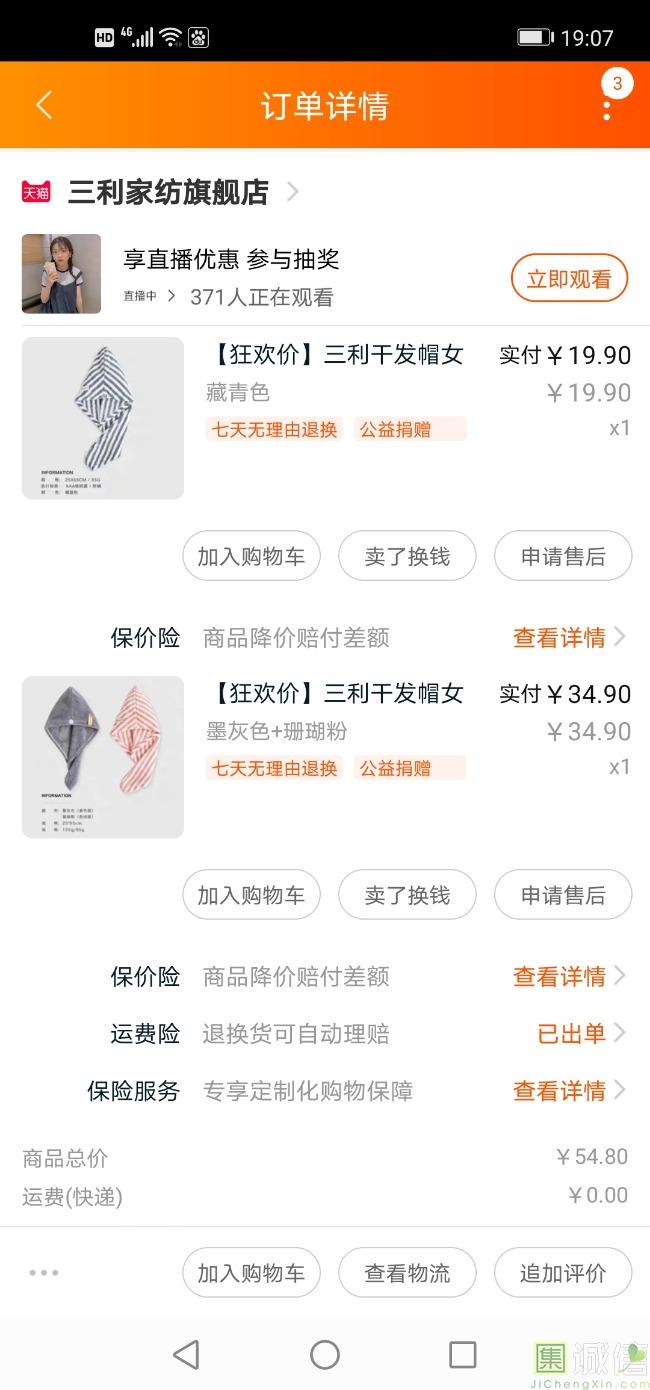This screenshot has height=1390, width=650.
Task: Open the 三利家纺旗舰店 store page
Action: [x=168, y=192]
